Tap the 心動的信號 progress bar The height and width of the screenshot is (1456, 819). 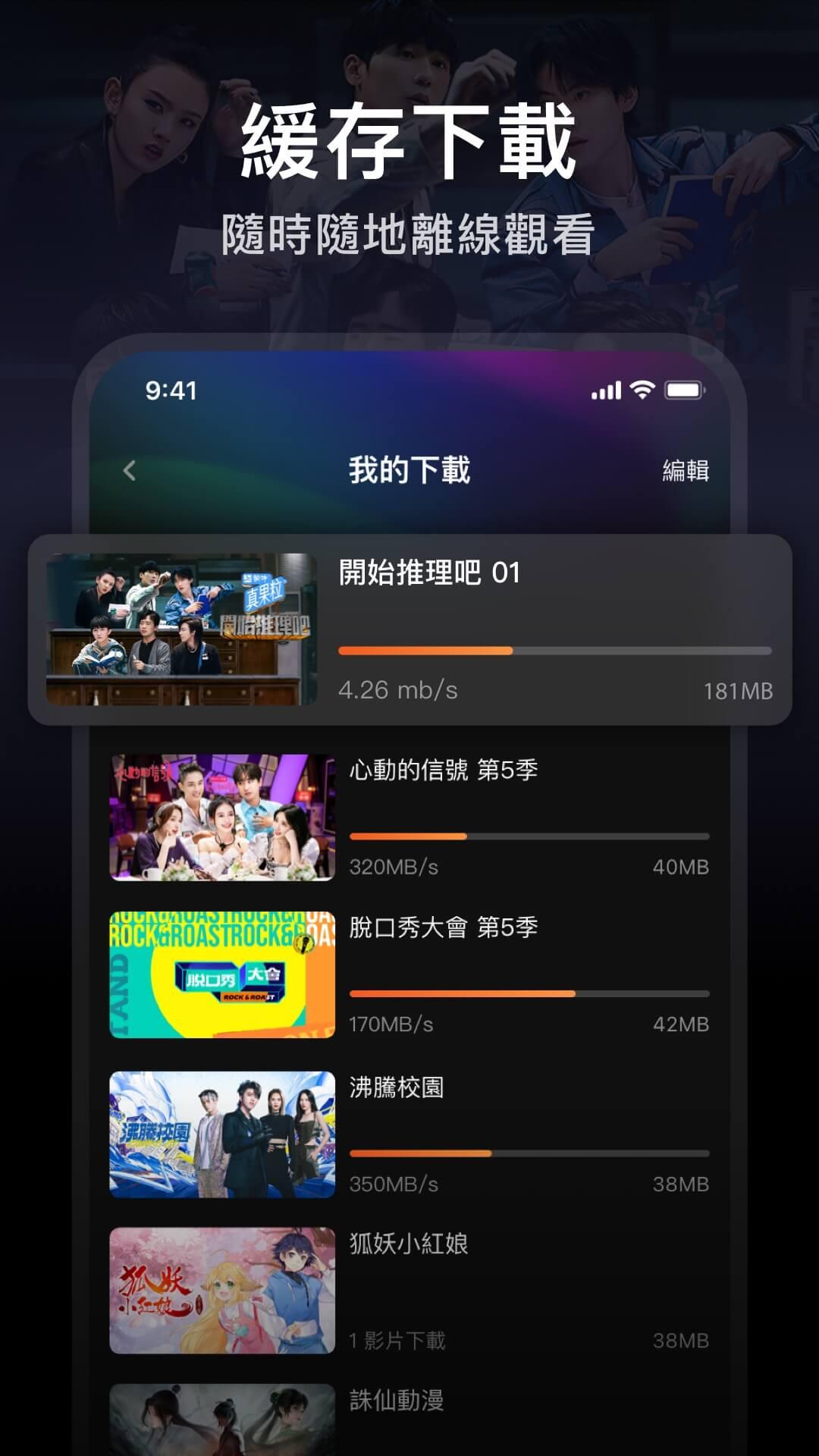531,836
